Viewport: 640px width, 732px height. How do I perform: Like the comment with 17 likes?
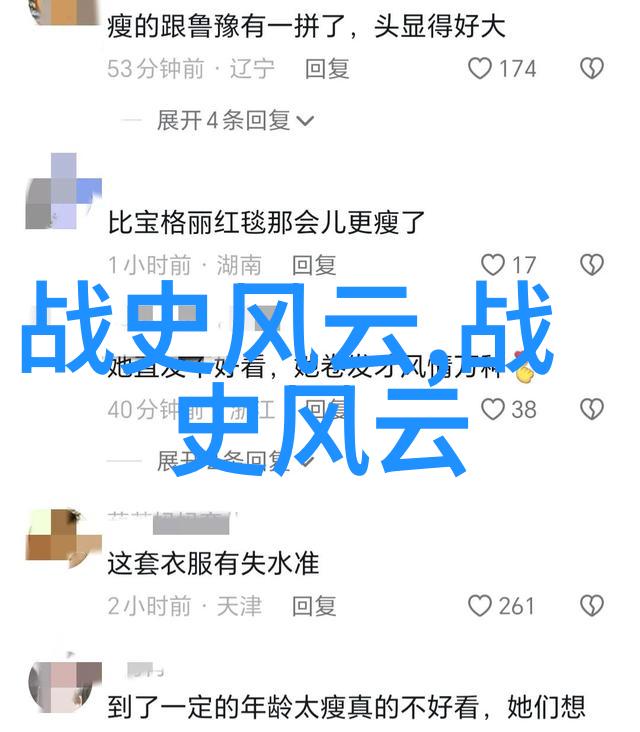pyautogui.click(x=492, y=265)
